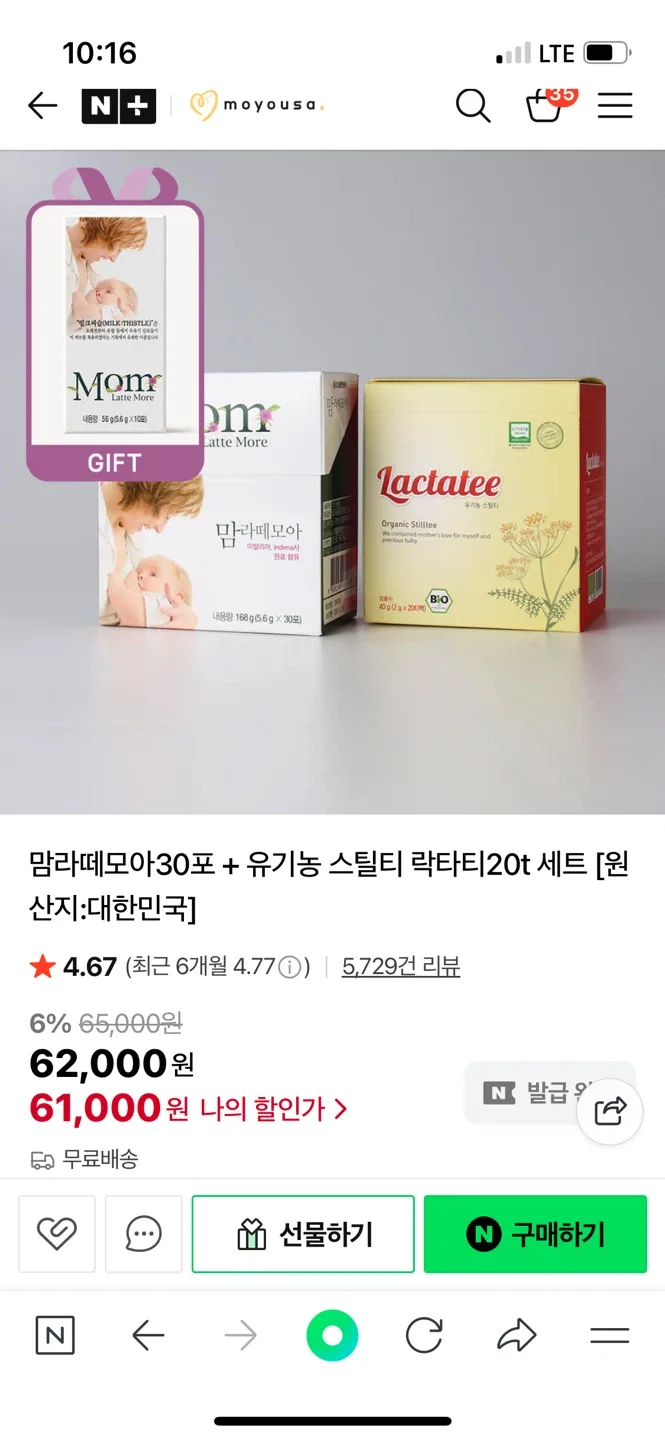Screen dimensions: 665x1440
Task: Open the N+ membership logo
Action: pos(118,106)
